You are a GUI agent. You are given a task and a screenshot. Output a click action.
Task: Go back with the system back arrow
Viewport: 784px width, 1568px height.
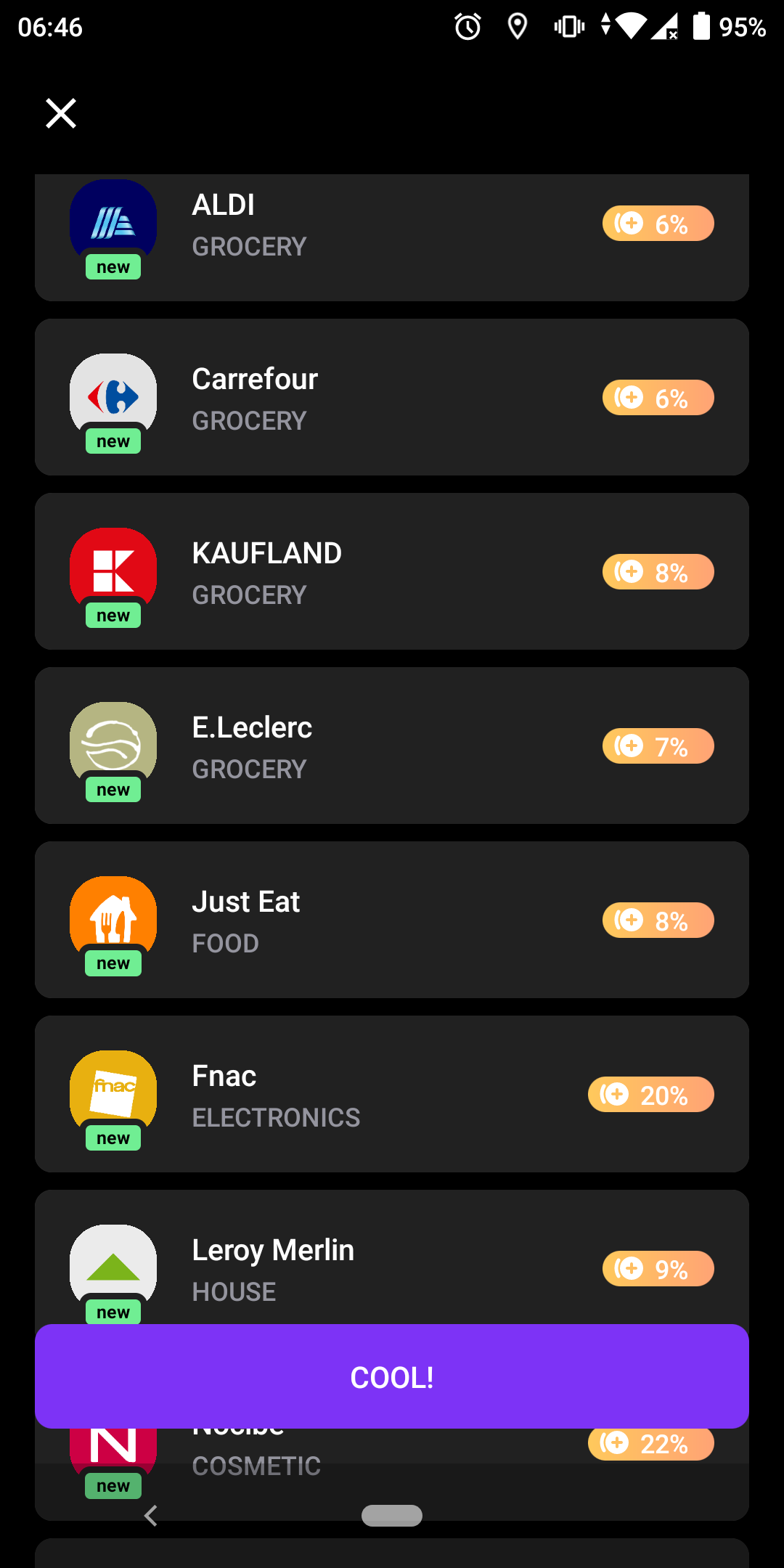(151, 1516)
